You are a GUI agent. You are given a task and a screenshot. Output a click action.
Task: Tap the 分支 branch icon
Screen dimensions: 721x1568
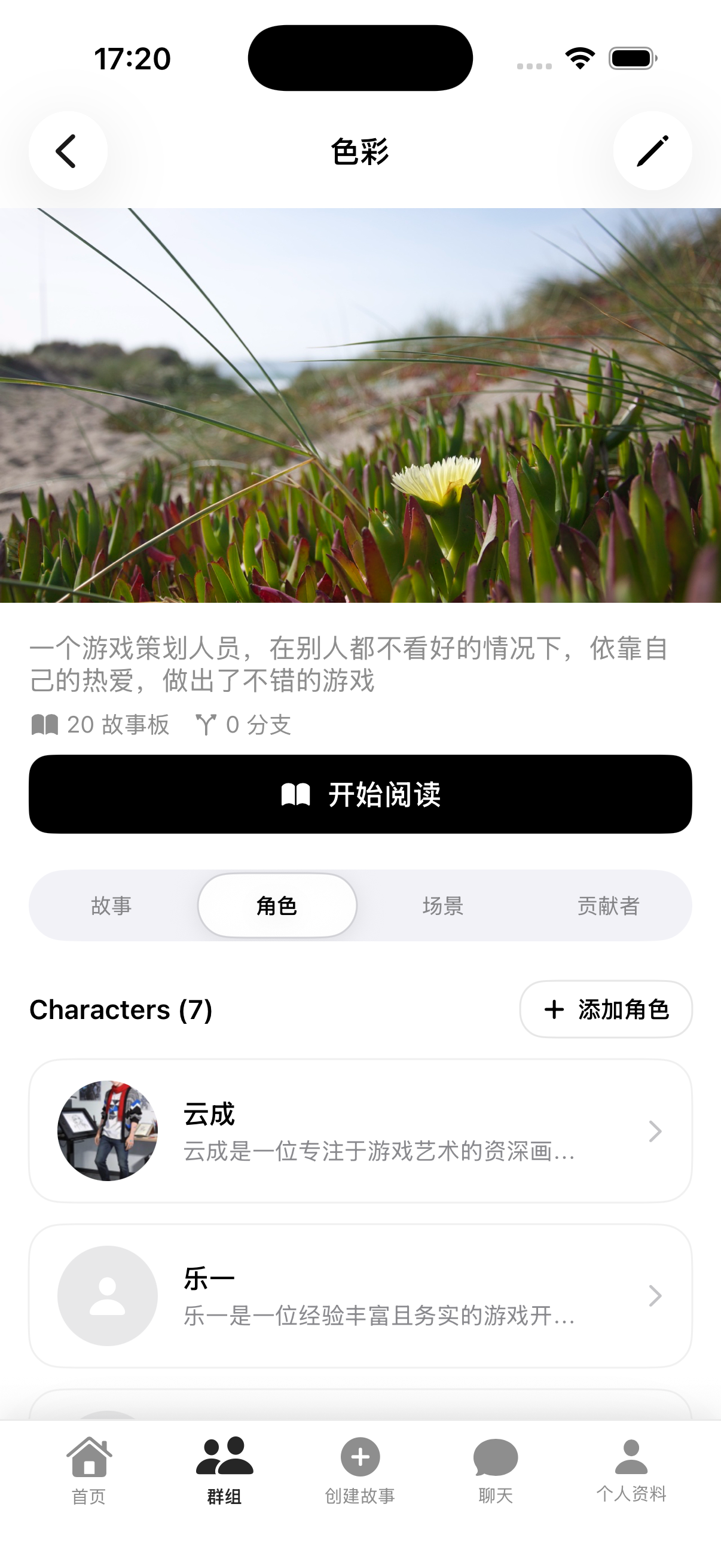pos(207,725)
